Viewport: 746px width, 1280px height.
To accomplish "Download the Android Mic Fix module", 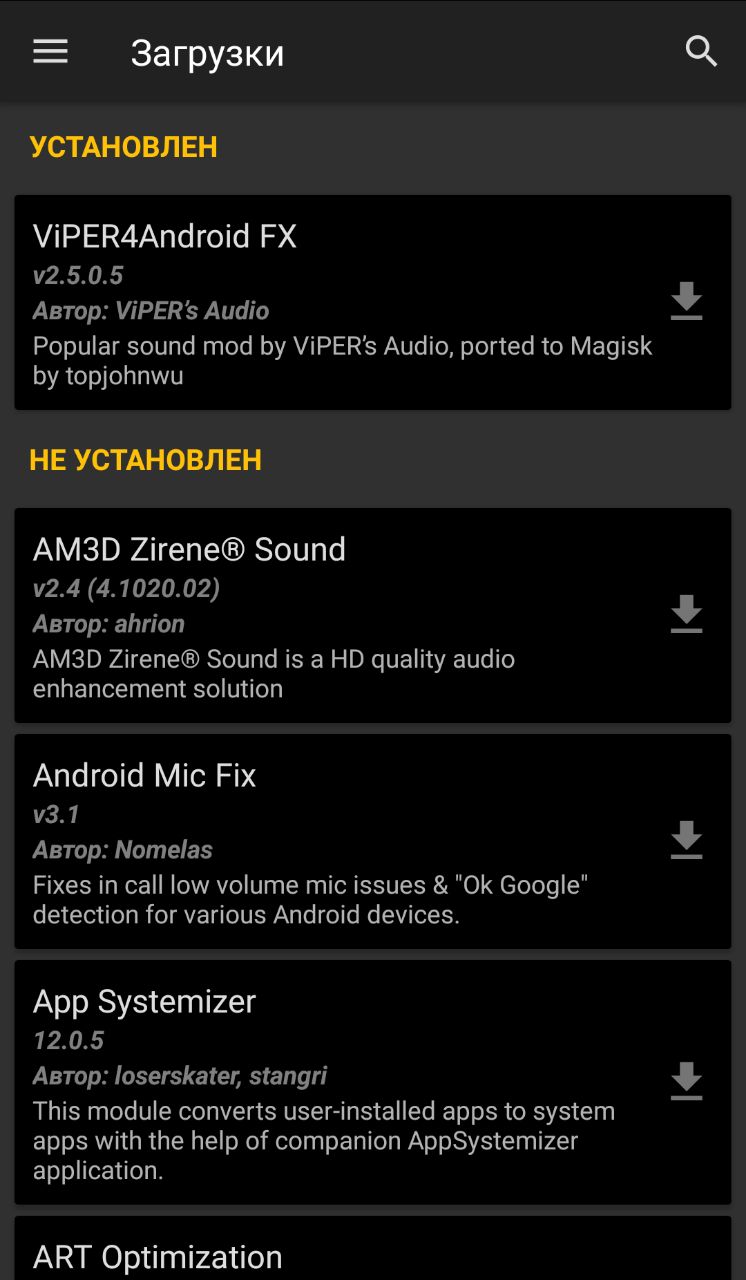I will coord(686,840).
